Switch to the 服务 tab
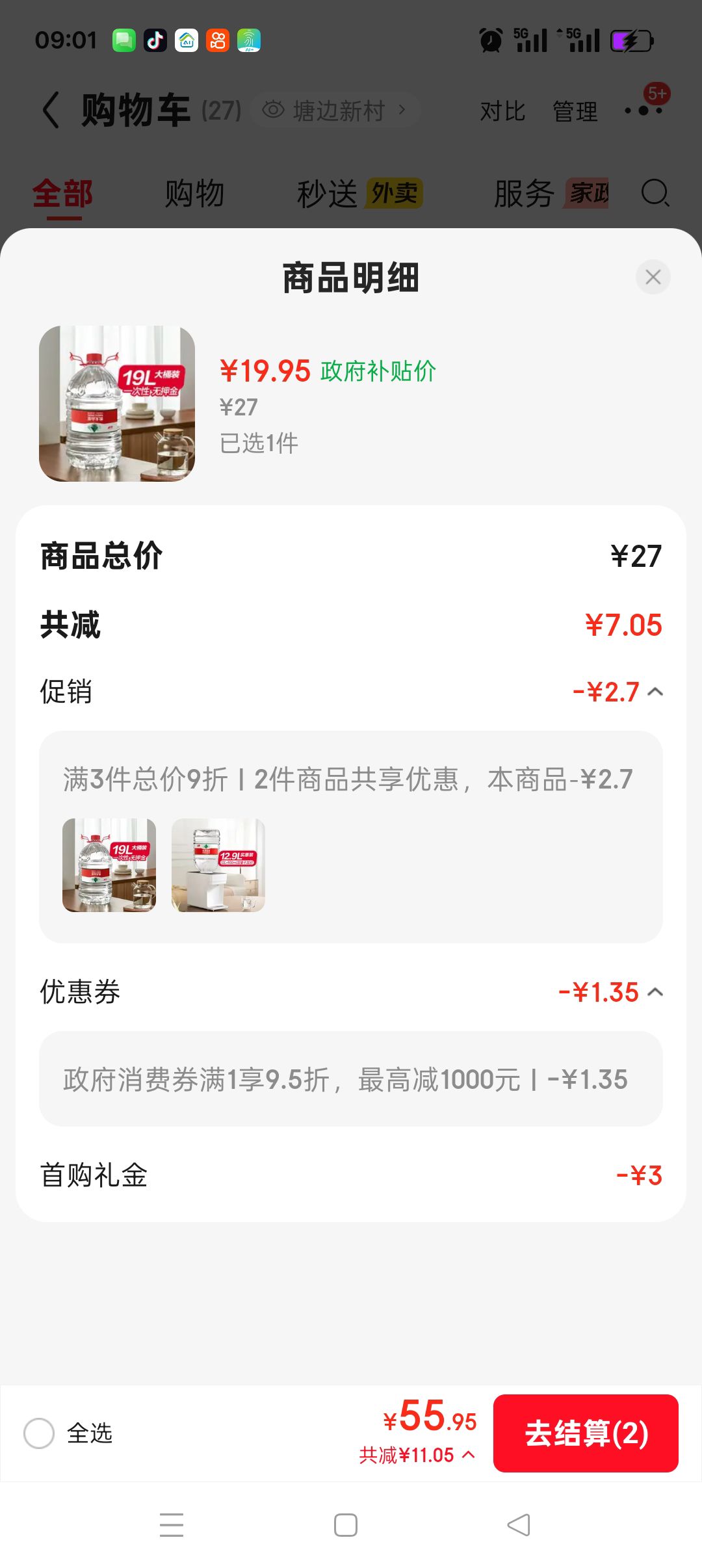Screen dimensions: 702x1568 (x=551, y=194)
